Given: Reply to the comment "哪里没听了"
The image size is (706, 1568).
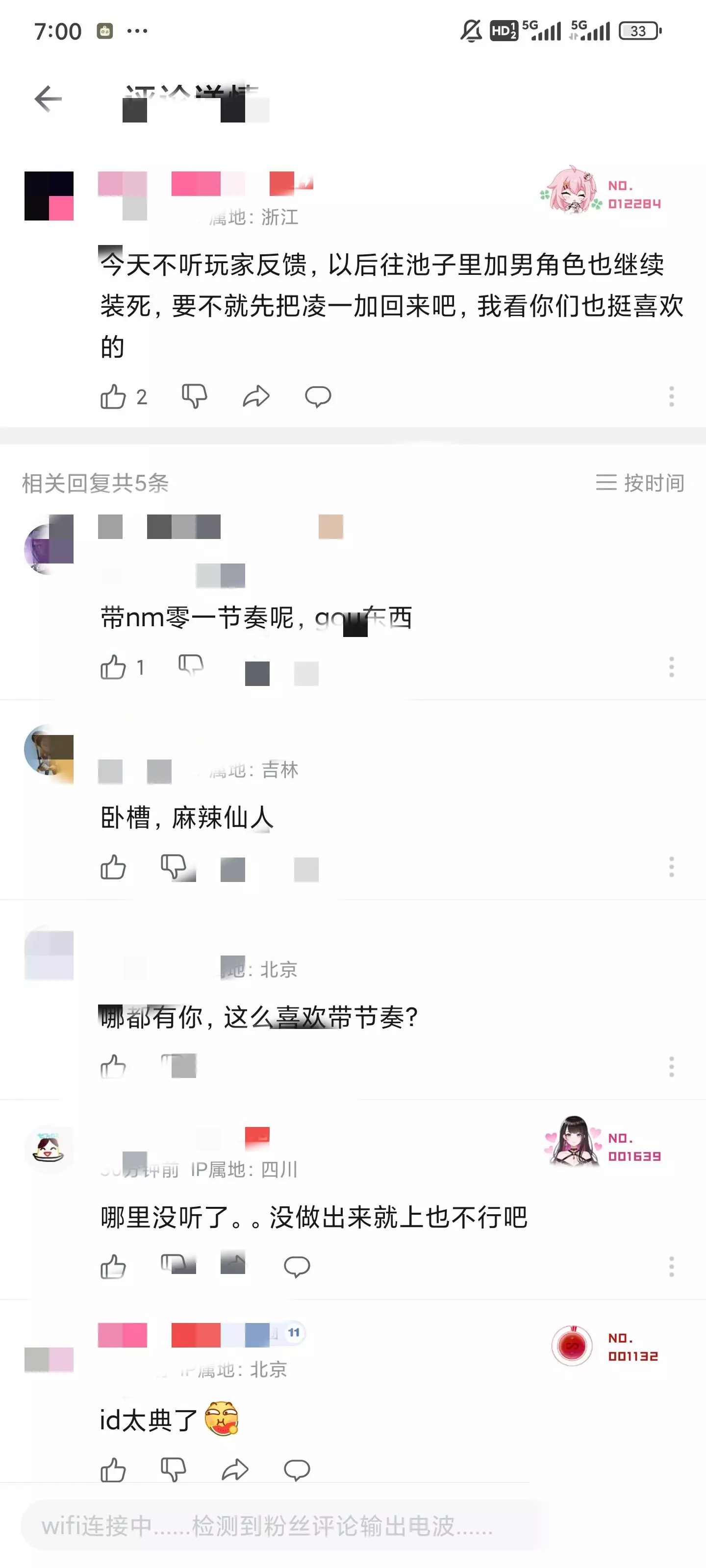Looking at the screenshot, I should [297, 1267].
